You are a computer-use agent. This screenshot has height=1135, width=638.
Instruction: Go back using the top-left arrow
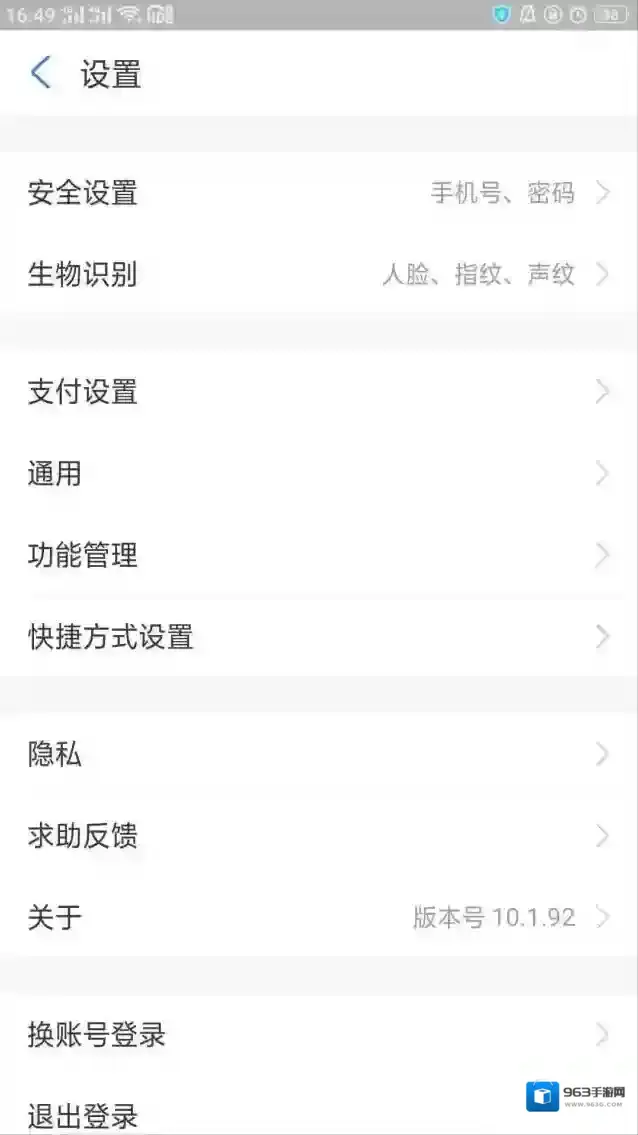[x=41, y=73]
